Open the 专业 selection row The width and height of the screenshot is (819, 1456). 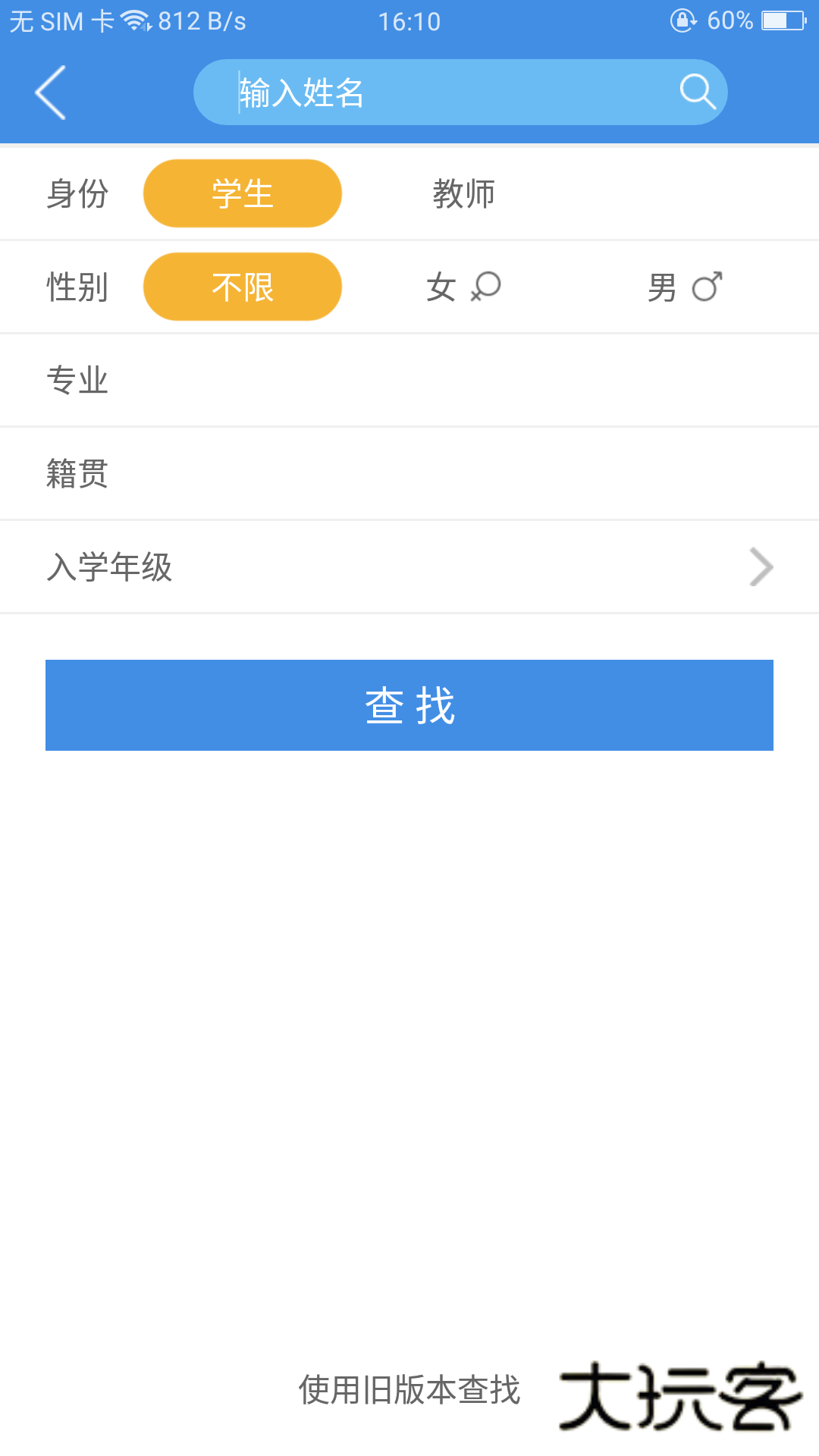click(409, 379)
